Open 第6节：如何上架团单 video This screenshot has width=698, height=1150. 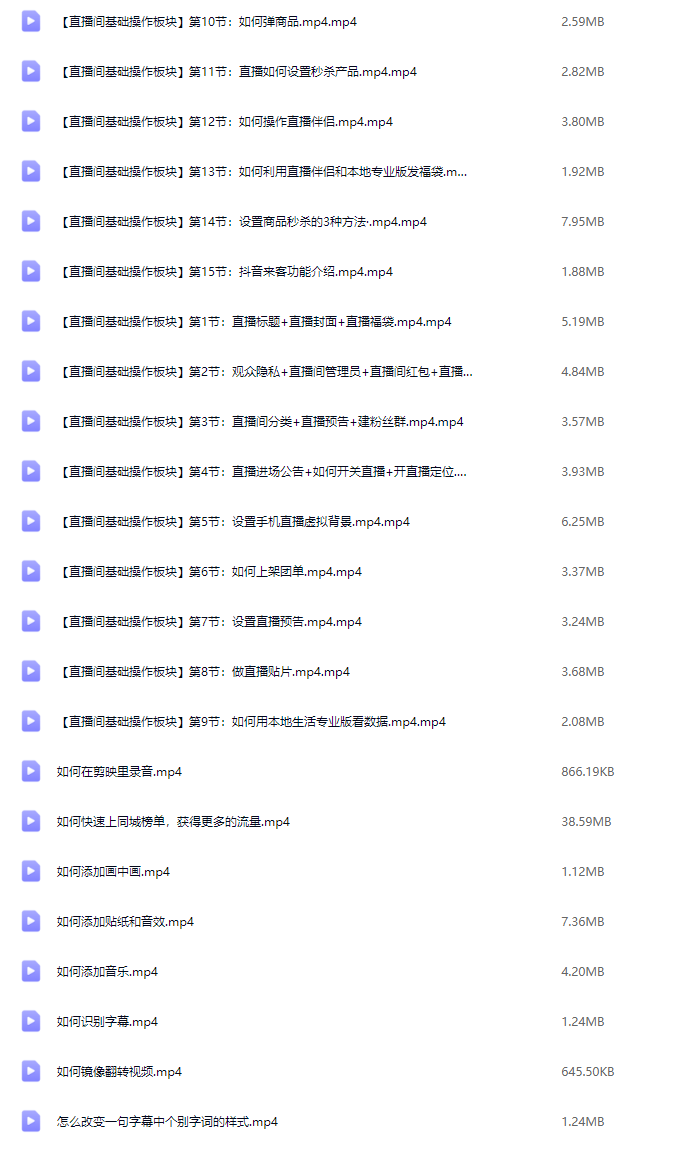point(209,572)
